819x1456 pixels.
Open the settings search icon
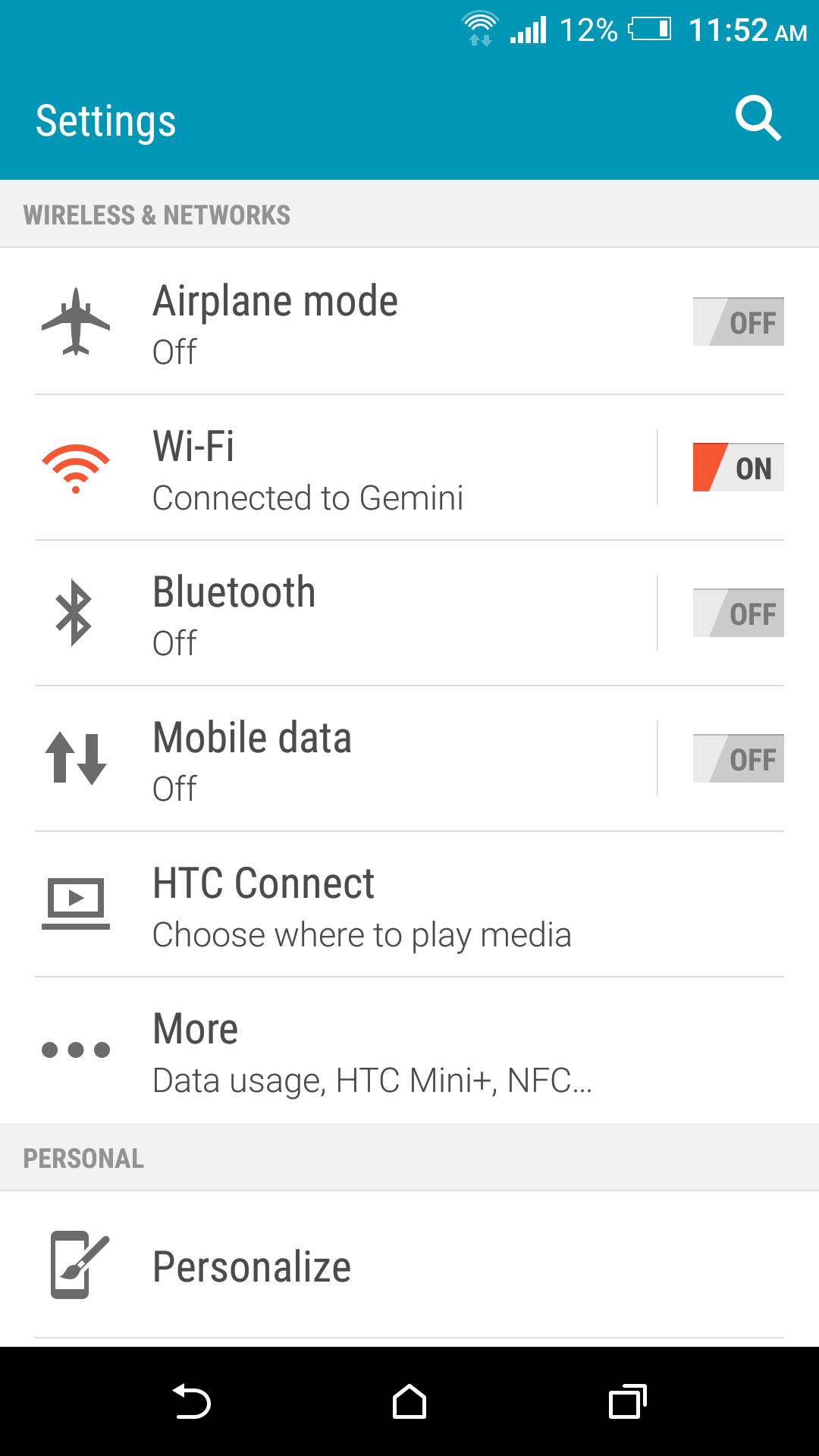coord(758,119)
